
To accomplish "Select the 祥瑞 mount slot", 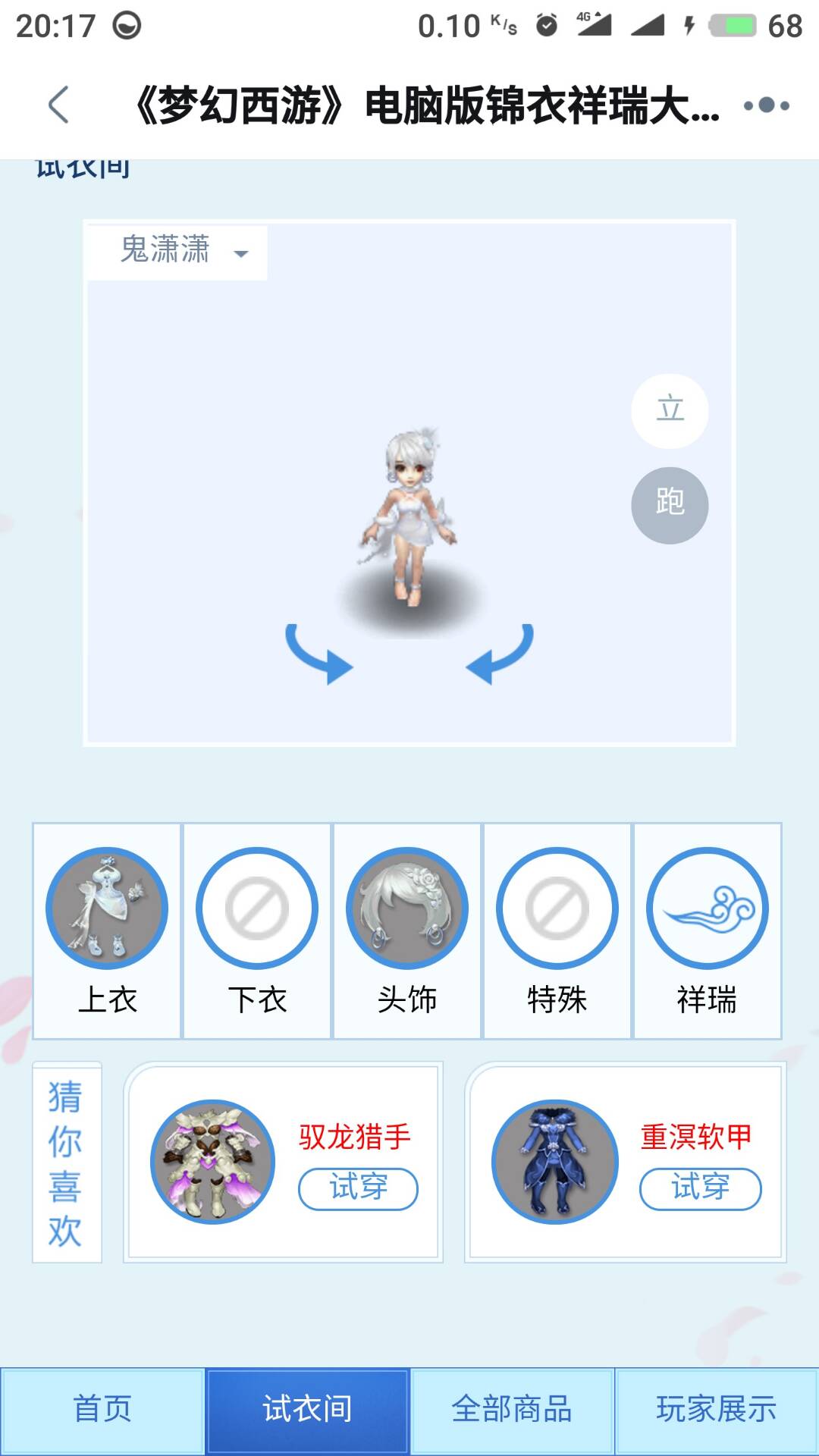I will 708,930.
